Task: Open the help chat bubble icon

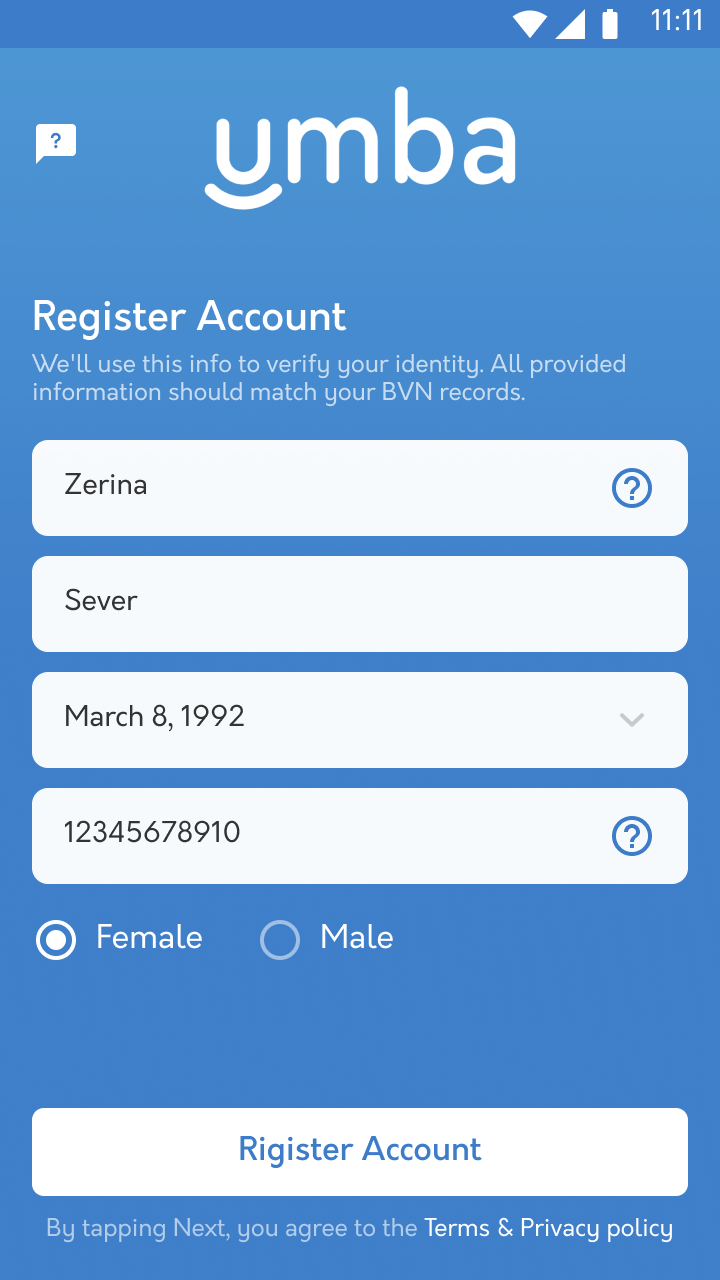Action: pyautogui.click(x=56, y=144)
